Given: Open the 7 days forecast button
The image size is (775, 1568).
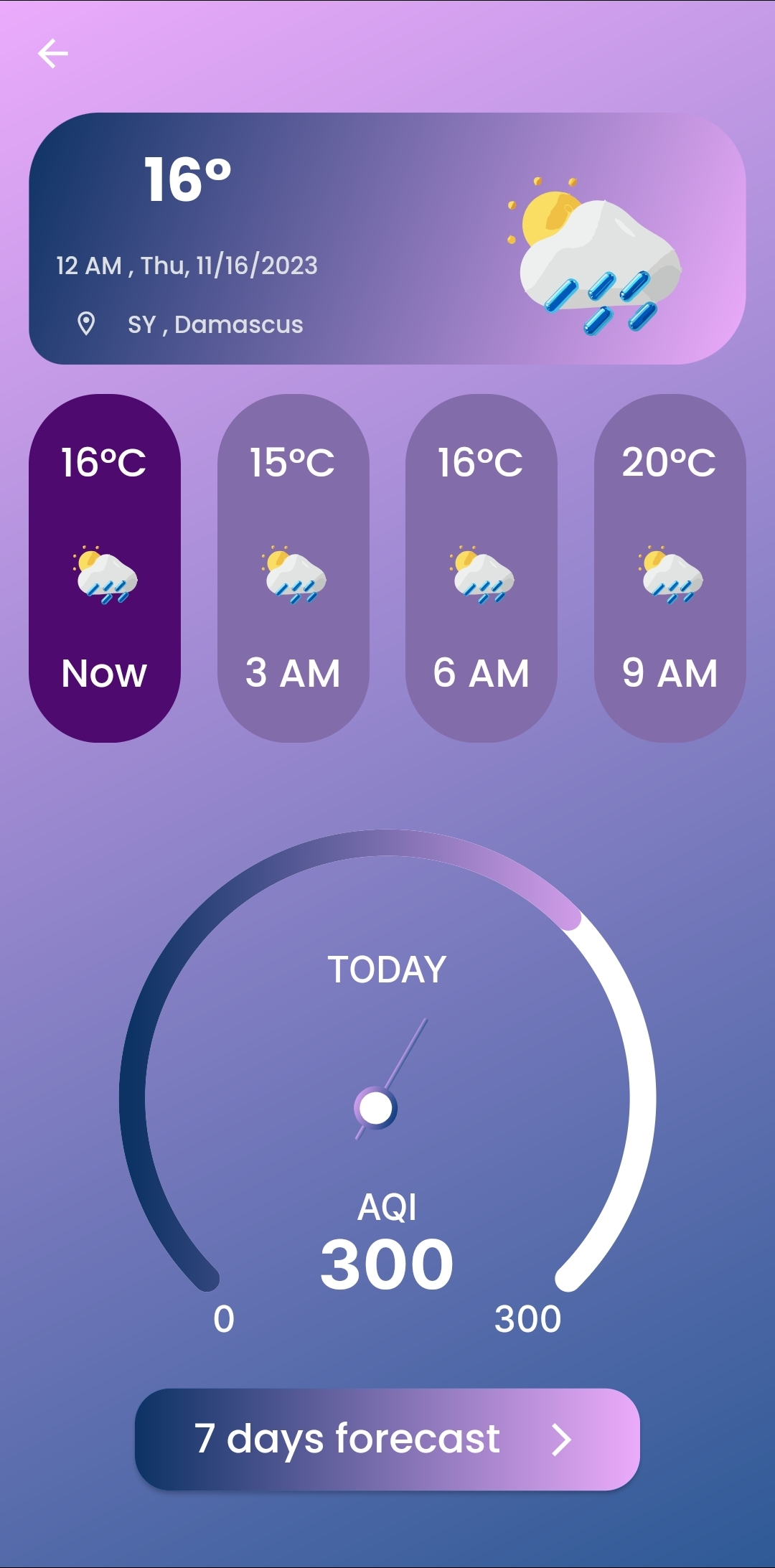Looking at the screenshot, I should 387,1437.
